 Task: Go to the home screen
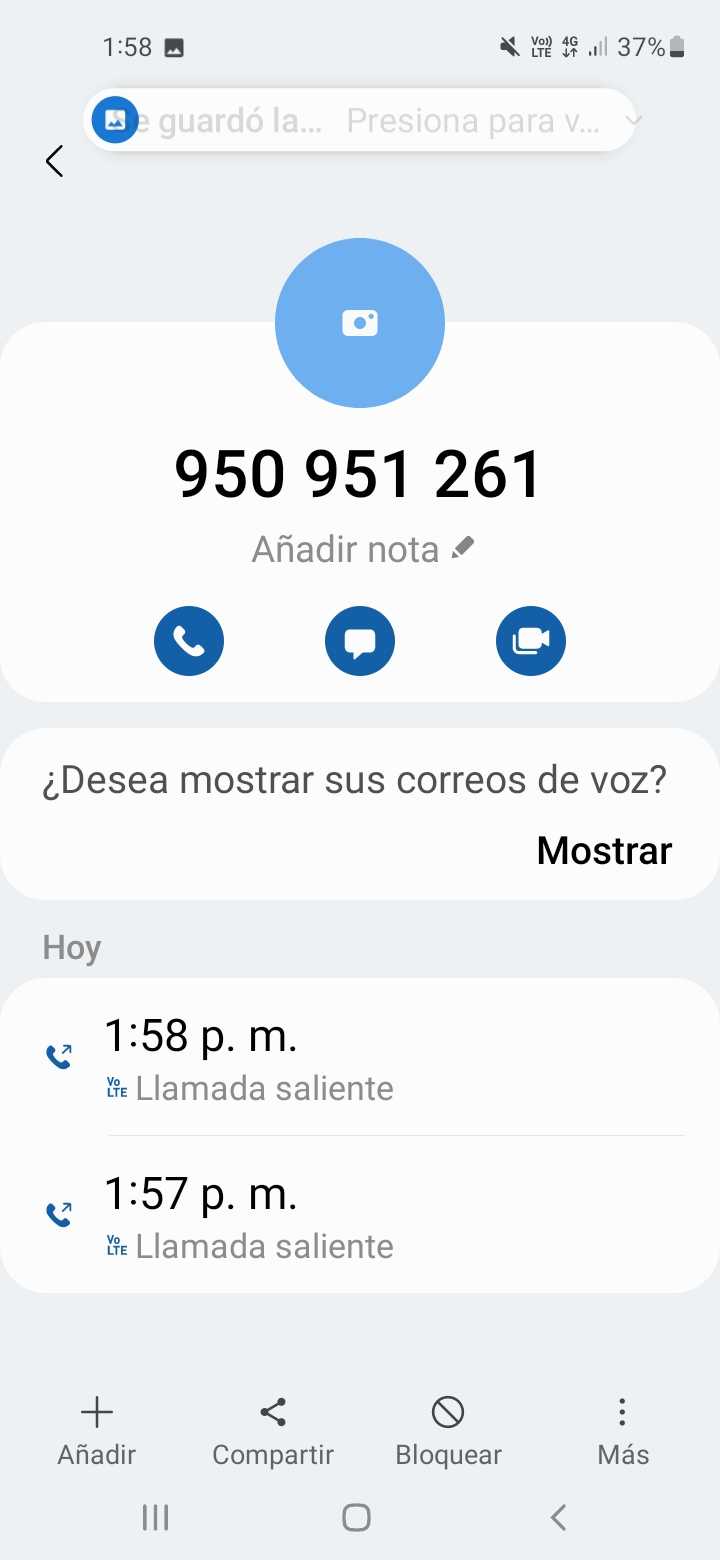coord(357,1517)
